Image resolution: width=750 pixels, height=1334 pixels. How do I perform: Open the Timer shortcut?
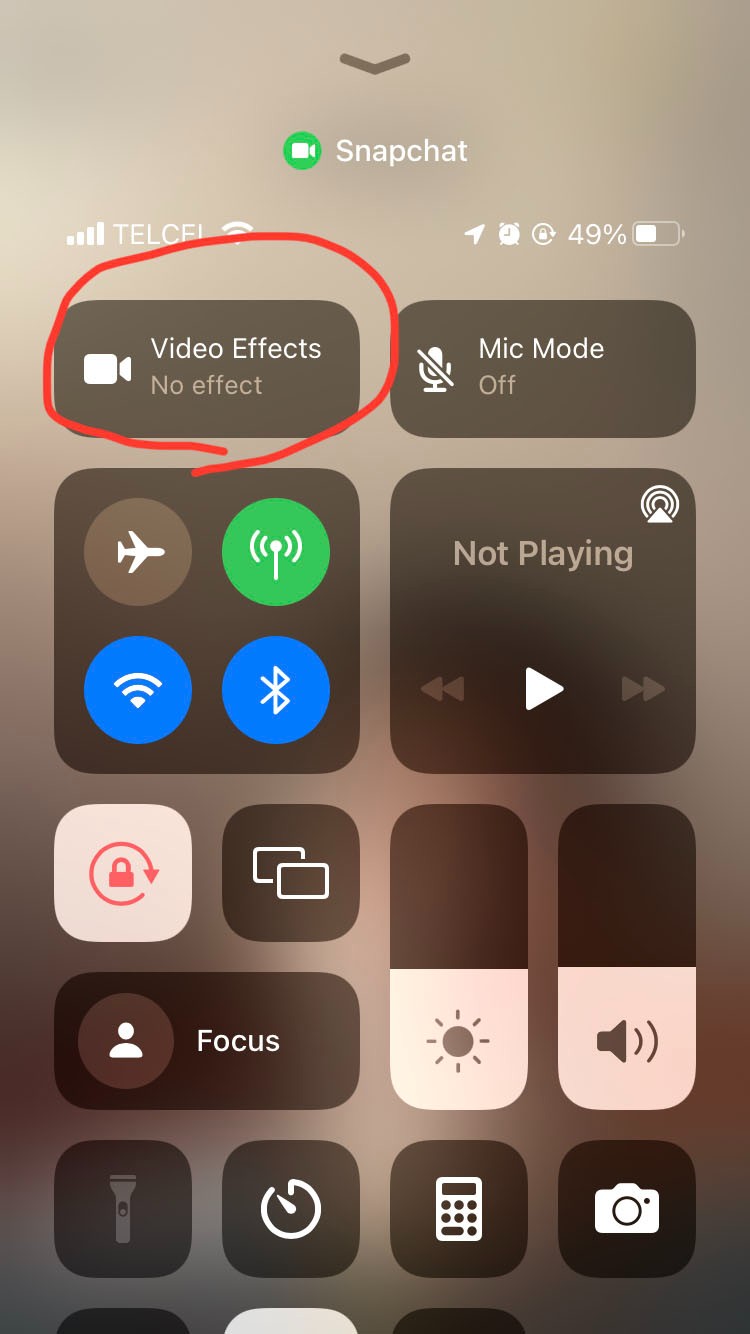(x=290, y=1209)
